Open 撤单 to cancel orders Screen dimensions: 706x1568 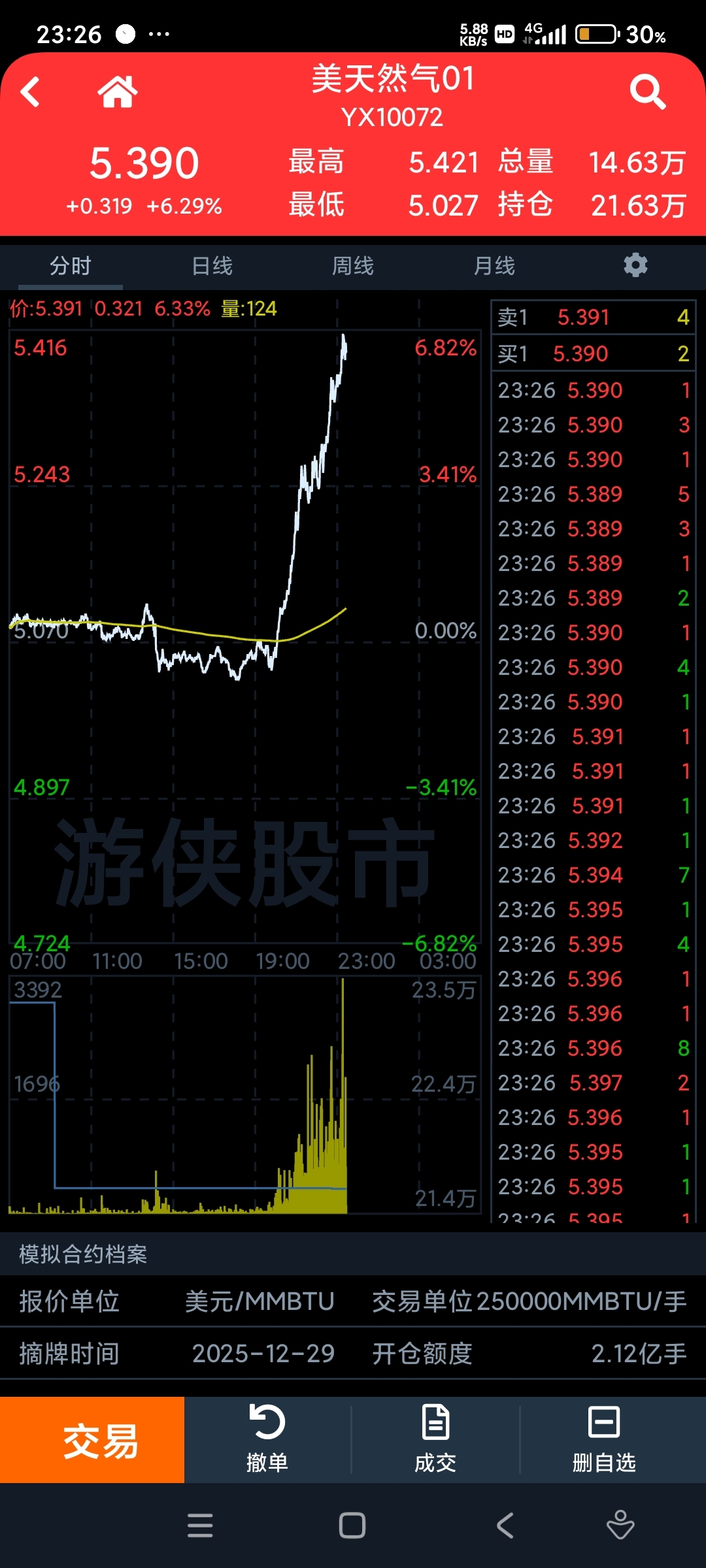tap(267, 1441)
